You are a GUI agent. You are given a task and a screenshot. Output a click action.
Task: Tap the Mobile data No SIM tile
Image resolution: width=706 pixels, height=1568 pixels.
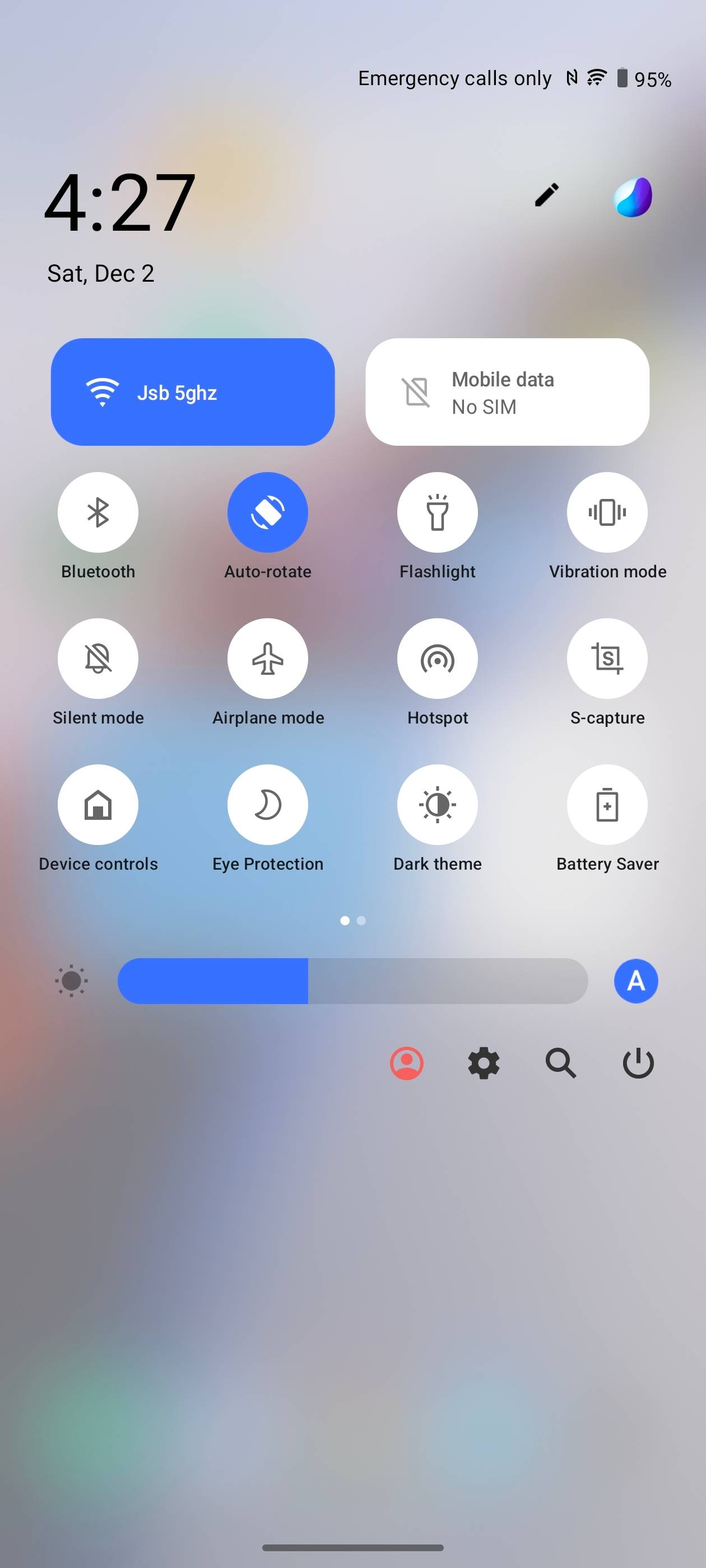508,391
